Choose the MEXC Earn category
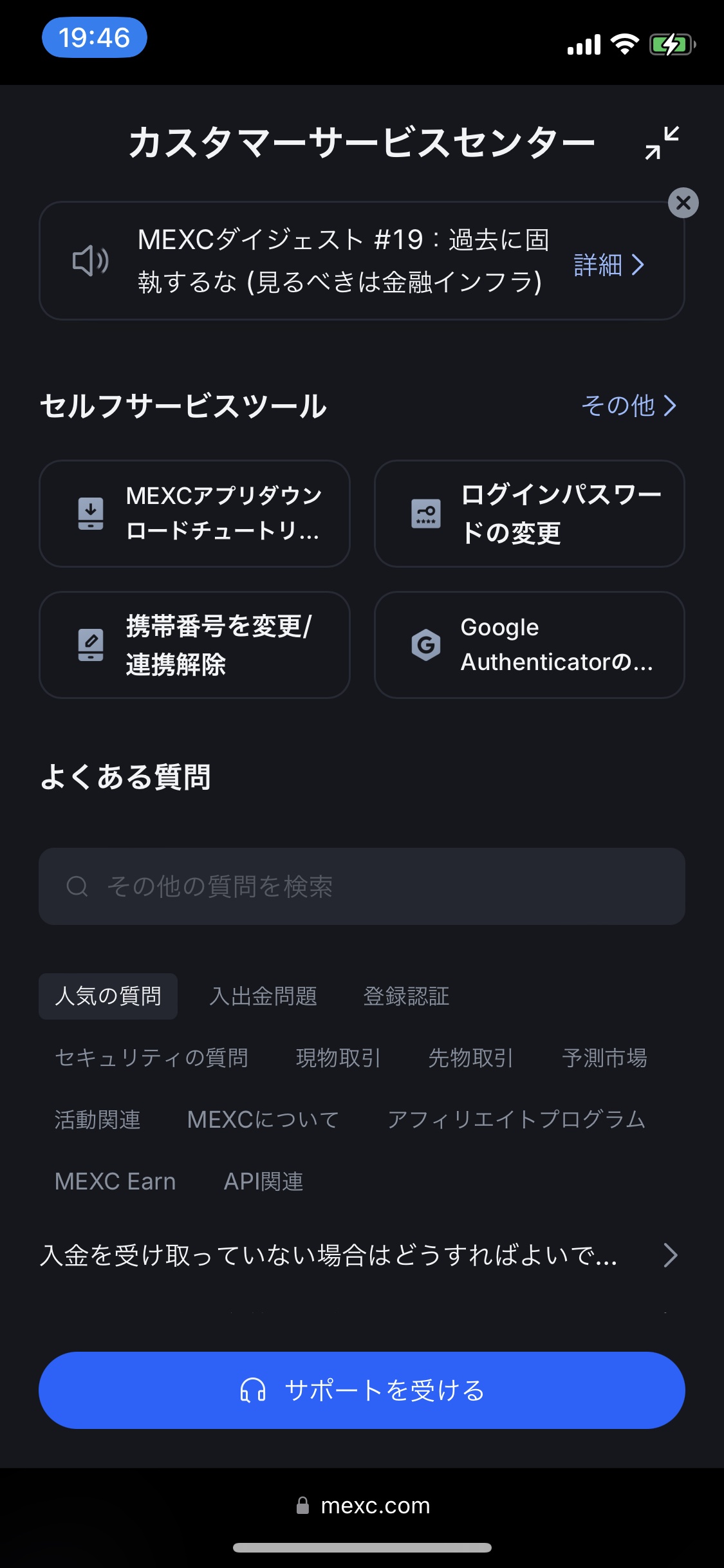Viewport: 724px width, 1568px height. 115,1181
